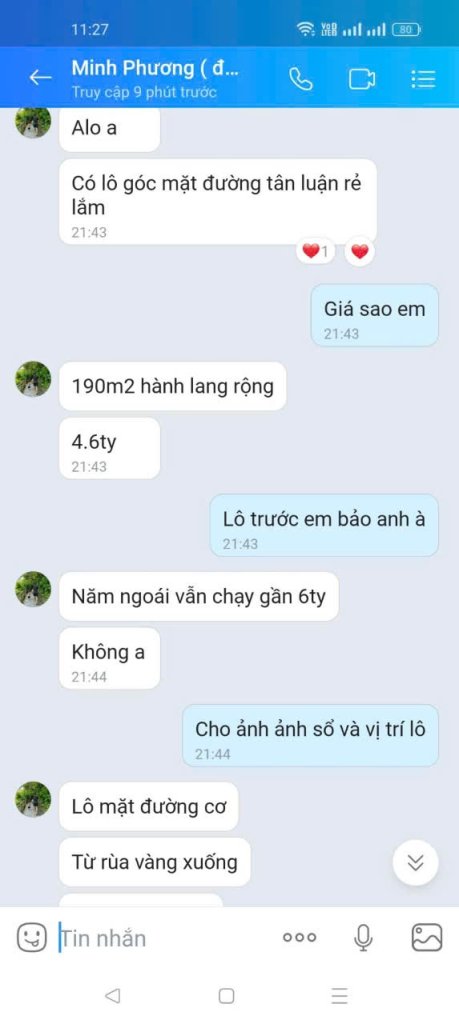This screenshot has height=1024, width=459.
Task: Open the chat options menu
Action: tap(423, 79)
